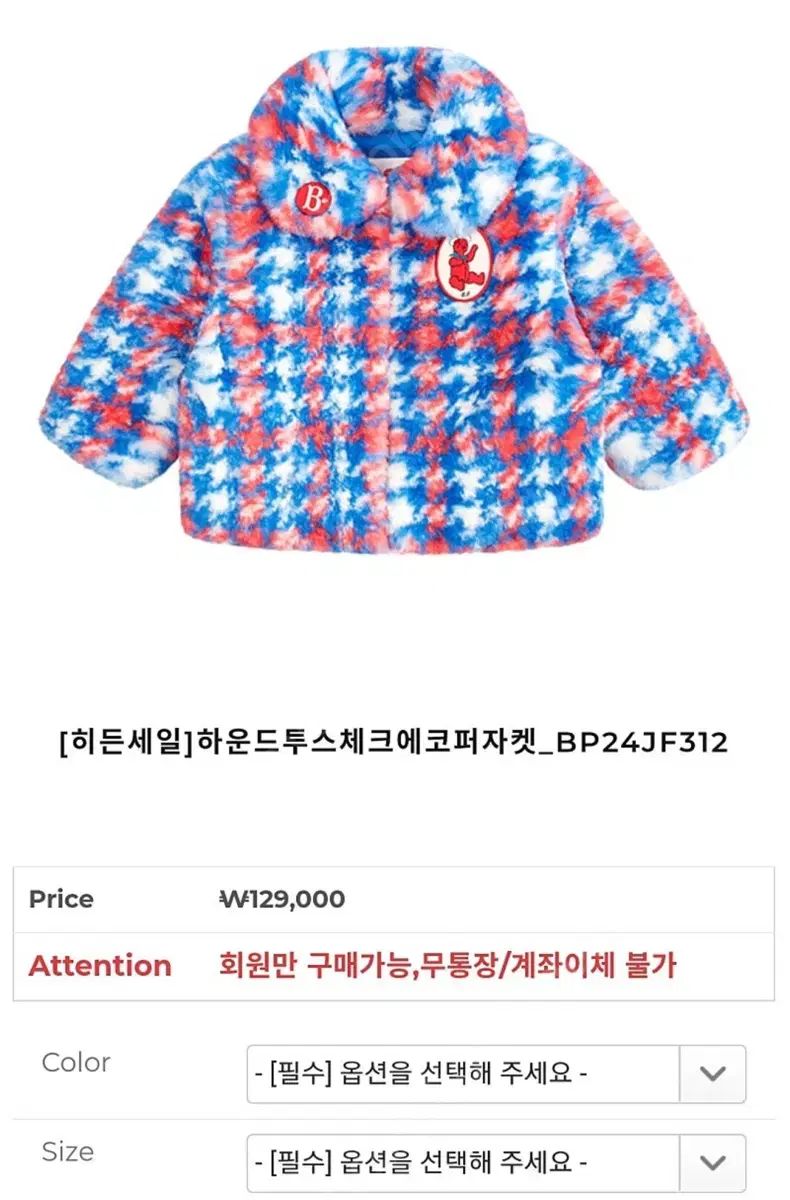Open the Color option dropdown
The image size is (790, 1200).
(495, 1074)
